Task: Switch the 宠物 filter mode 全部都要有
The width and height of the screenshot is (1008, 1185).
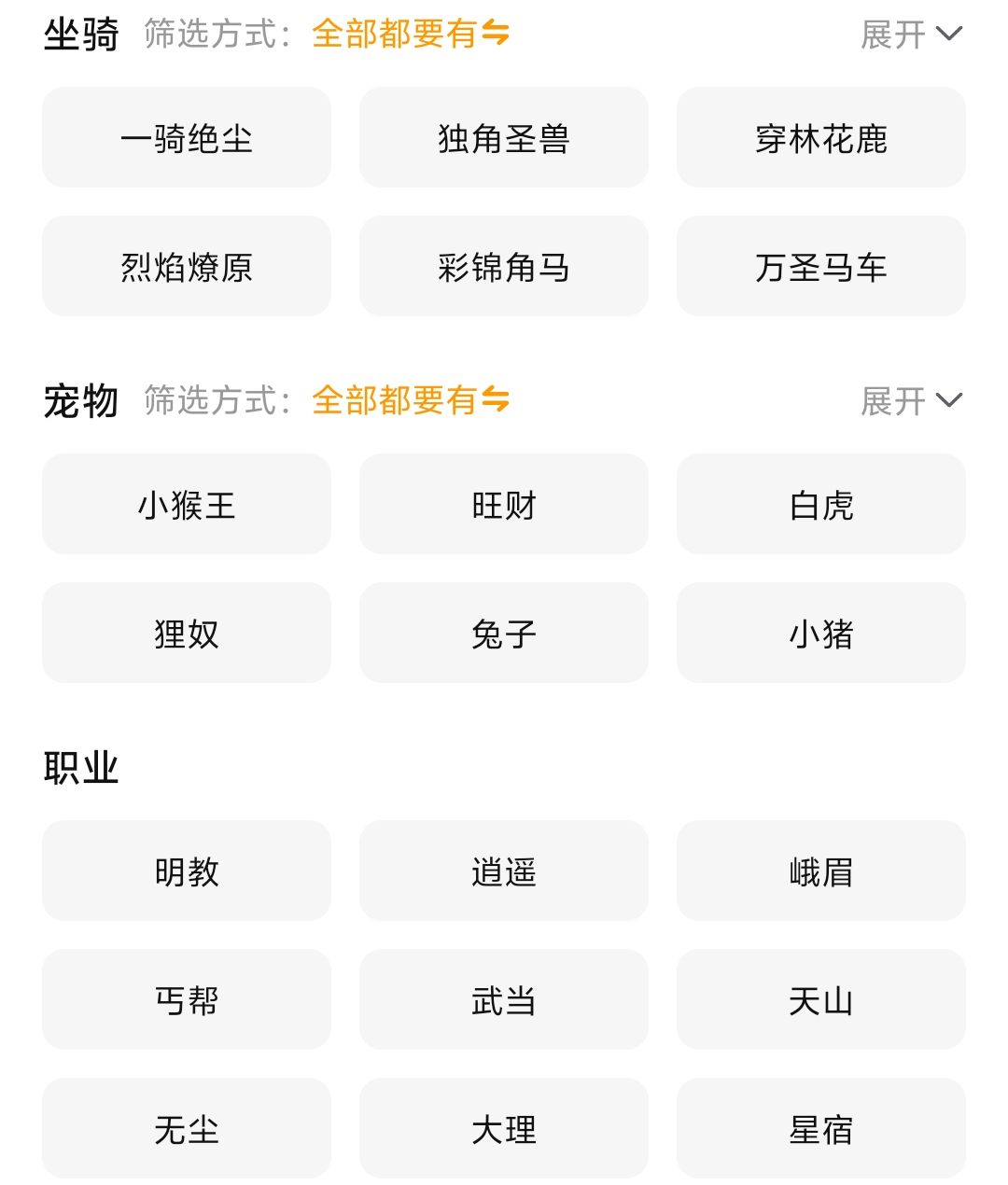Action: coord(410,401)
